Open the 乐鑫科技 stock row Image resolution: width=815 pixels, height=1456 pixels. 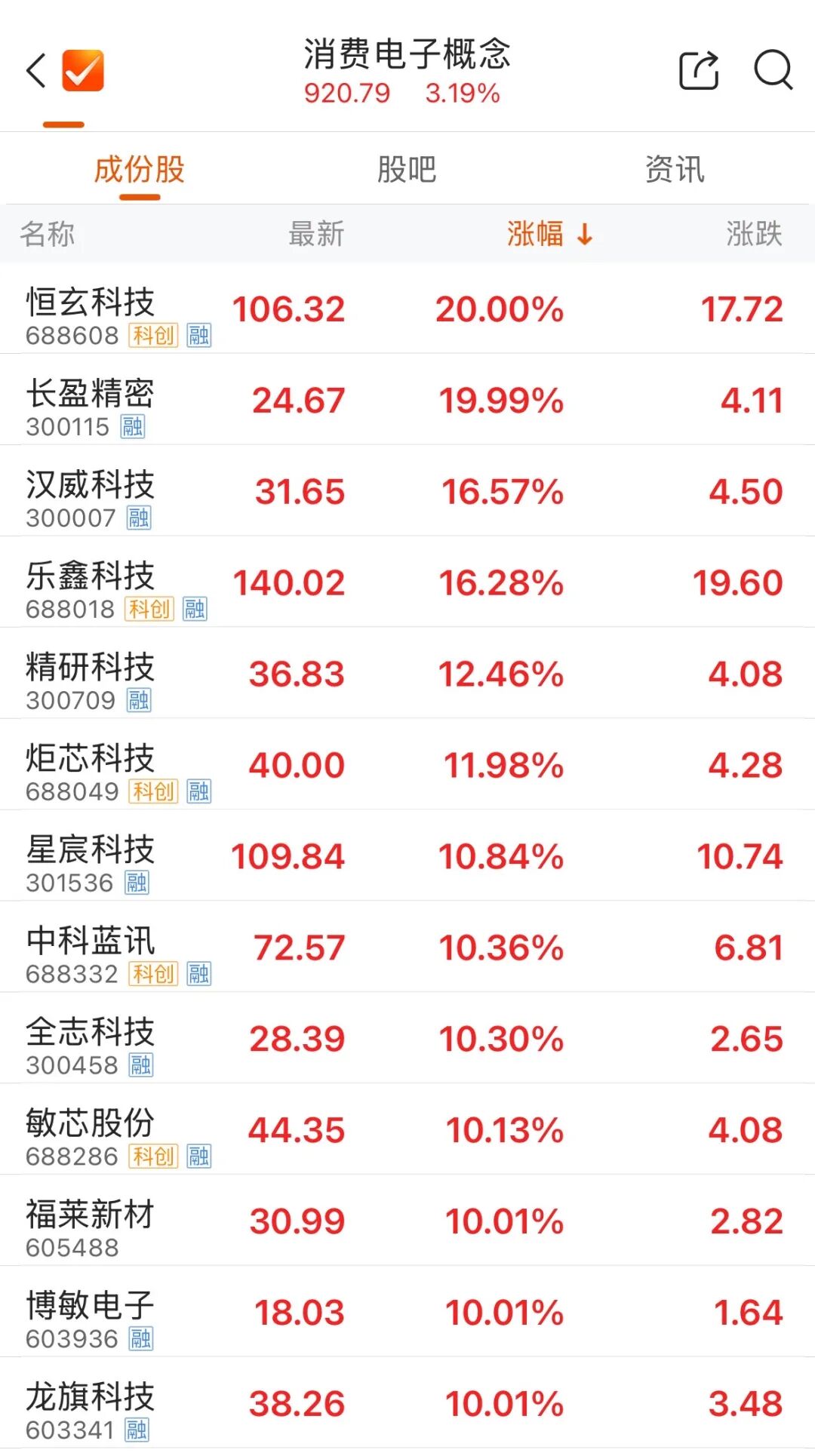[407, 582]
